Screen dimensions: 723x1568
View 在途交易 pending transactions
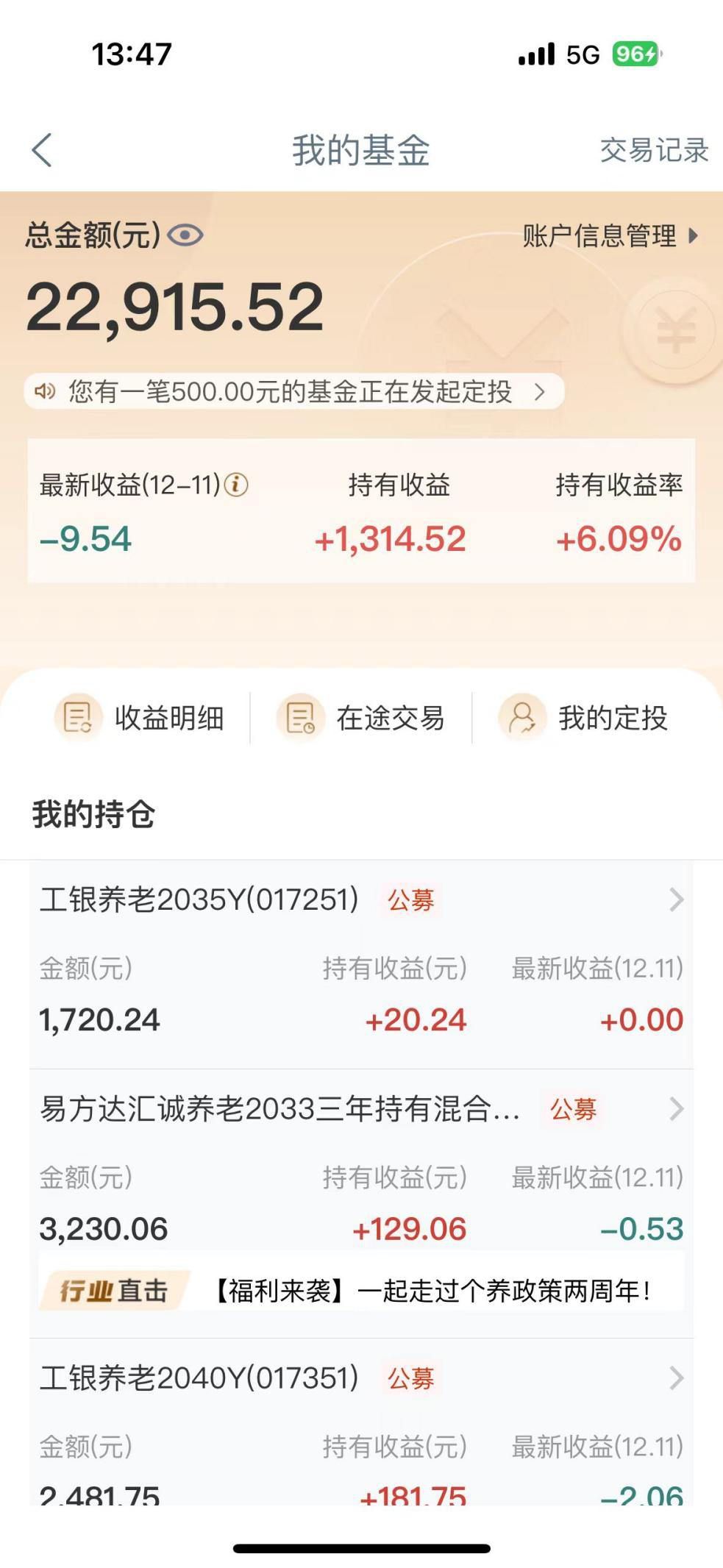[361, 717]
